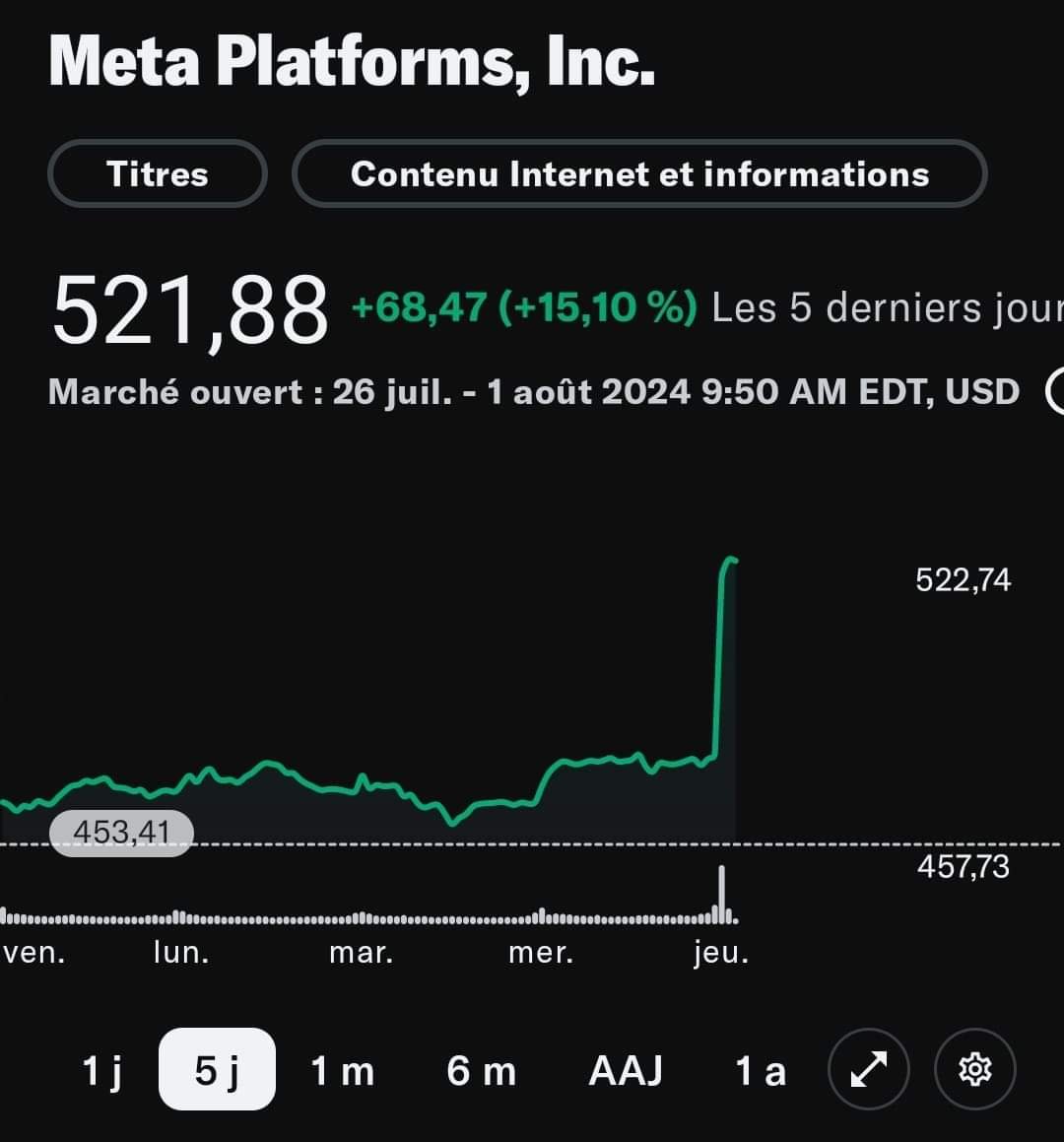
Task: Switch to the 1 j range
Action: pyautogui.click(x=102, y=1070)
